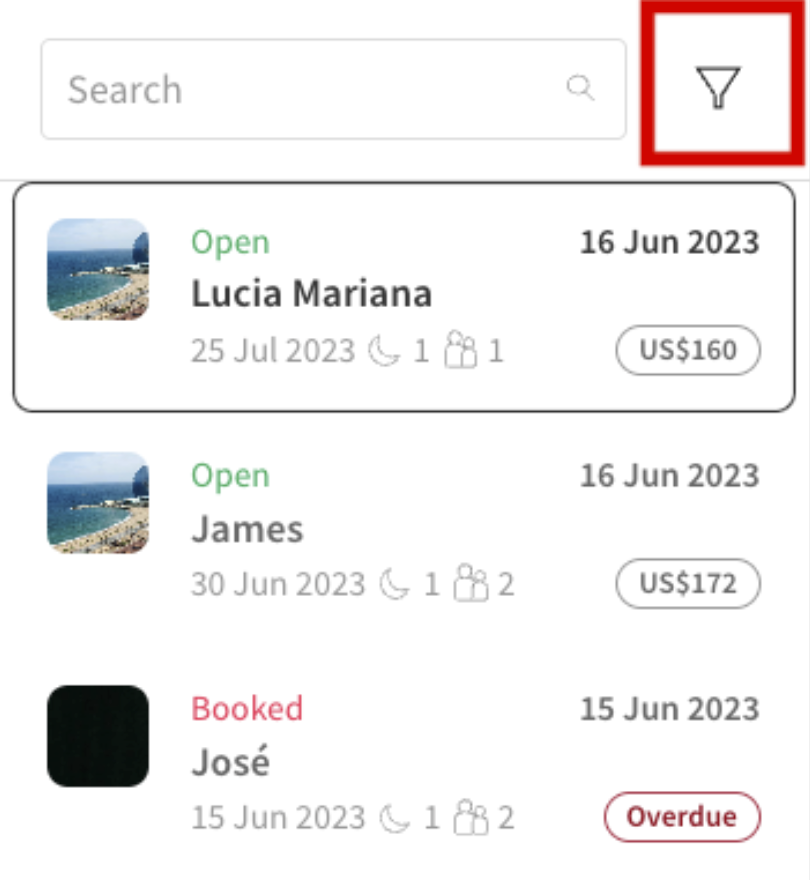Click the search magnifier icon
The width and height of the screenshot is (810, 880).
(581, 89)
